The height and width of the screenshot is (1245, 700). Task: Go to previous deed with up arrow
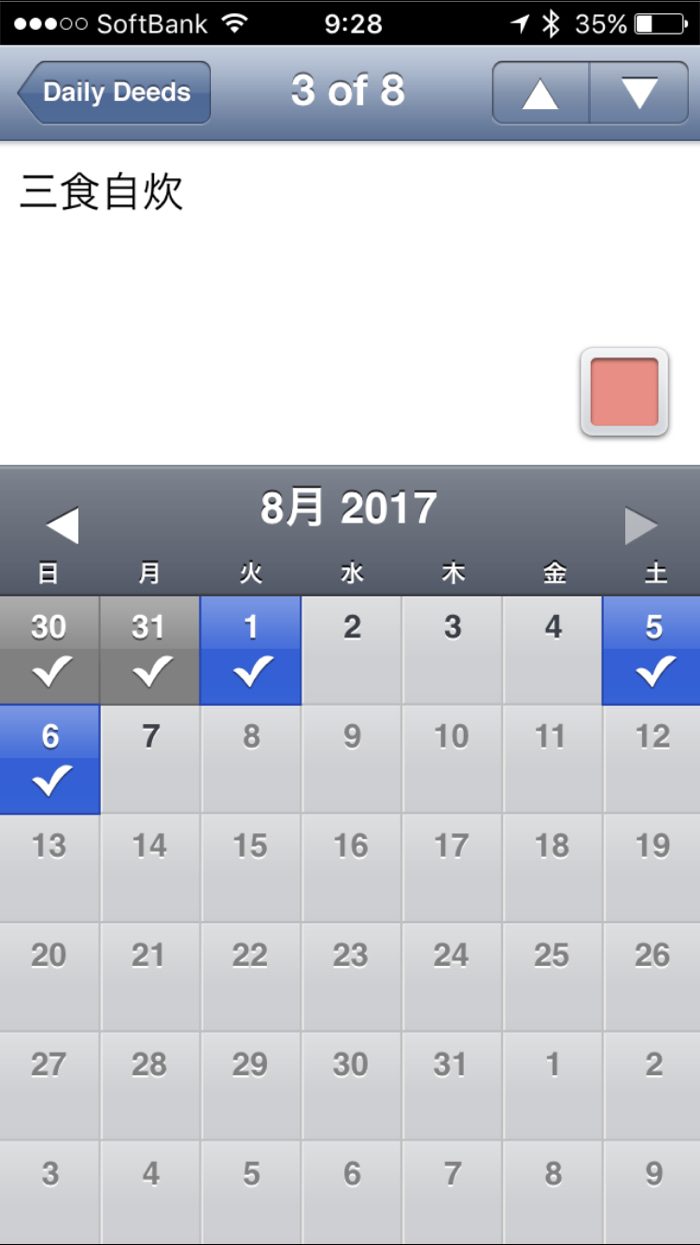coord(540,92)
